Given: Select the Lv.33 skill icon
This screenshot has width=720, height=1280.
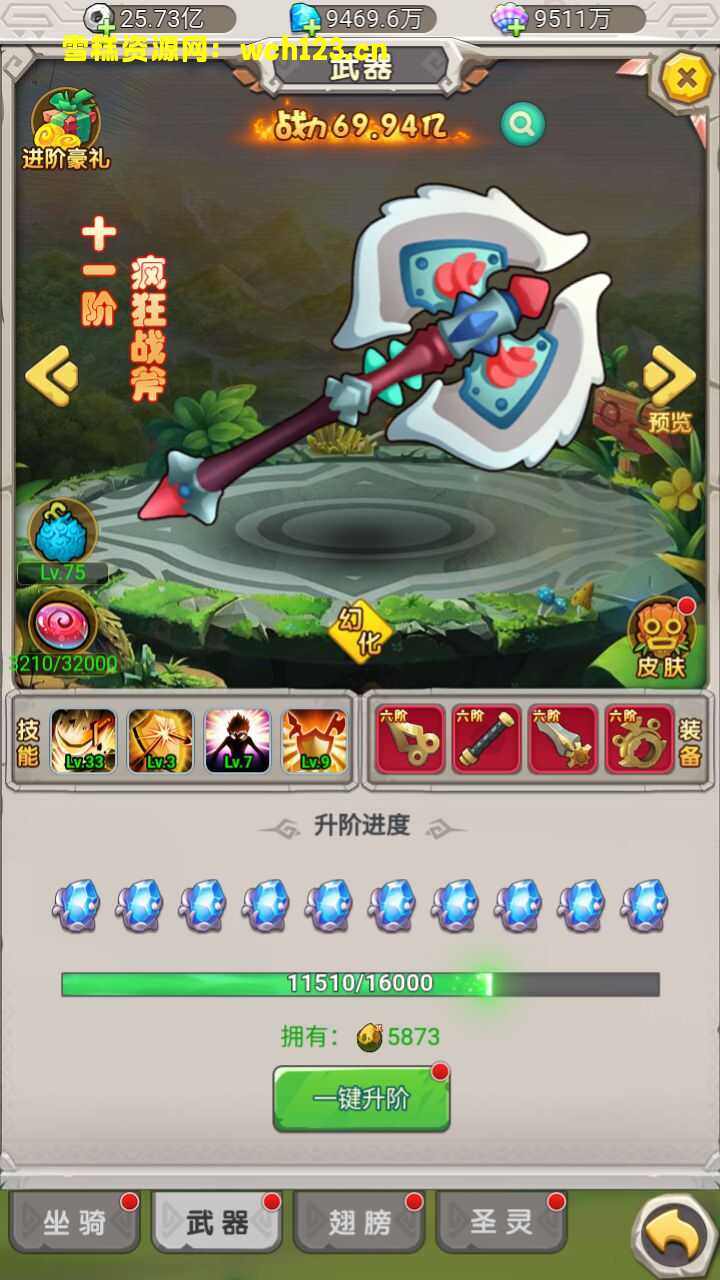Looking at the screenshot, I should click(x=83, y=741).
